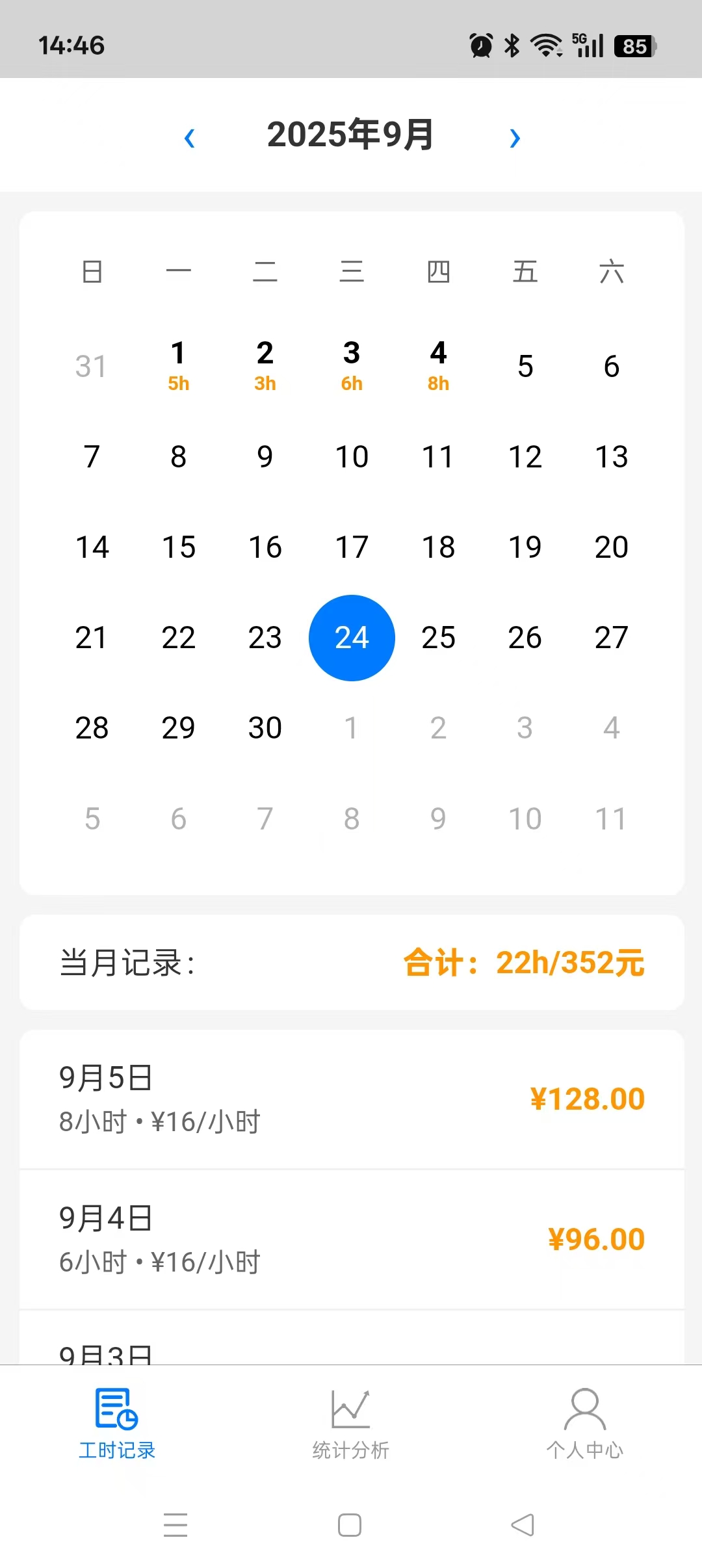Pick September 30 in the calendar
The image size is (702, 1568).
pos(265,728)
